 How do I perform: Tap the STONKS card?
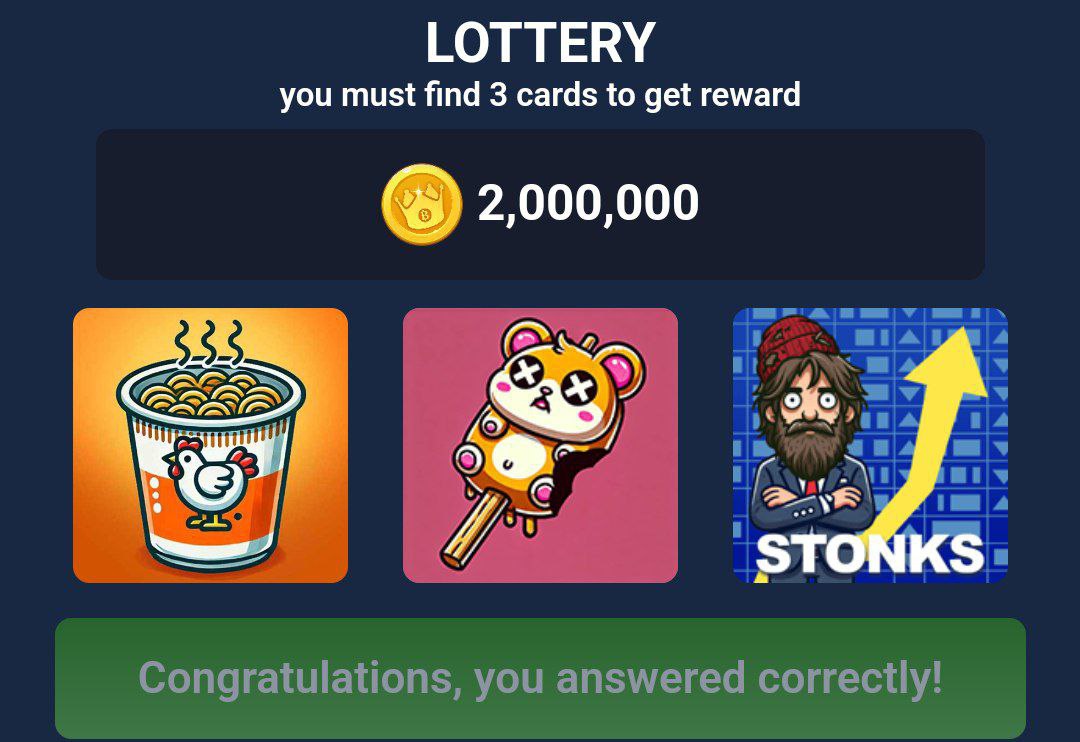[x=870, y=445]
